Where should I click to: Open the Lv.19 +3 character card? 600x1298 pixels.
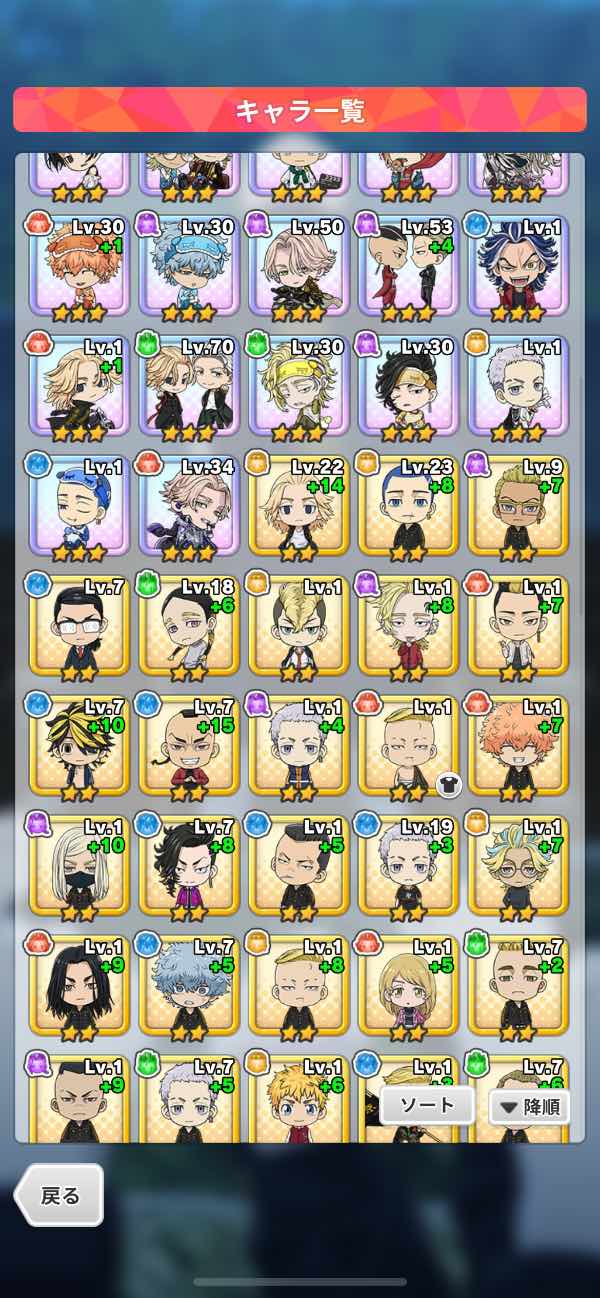(408, 866)
